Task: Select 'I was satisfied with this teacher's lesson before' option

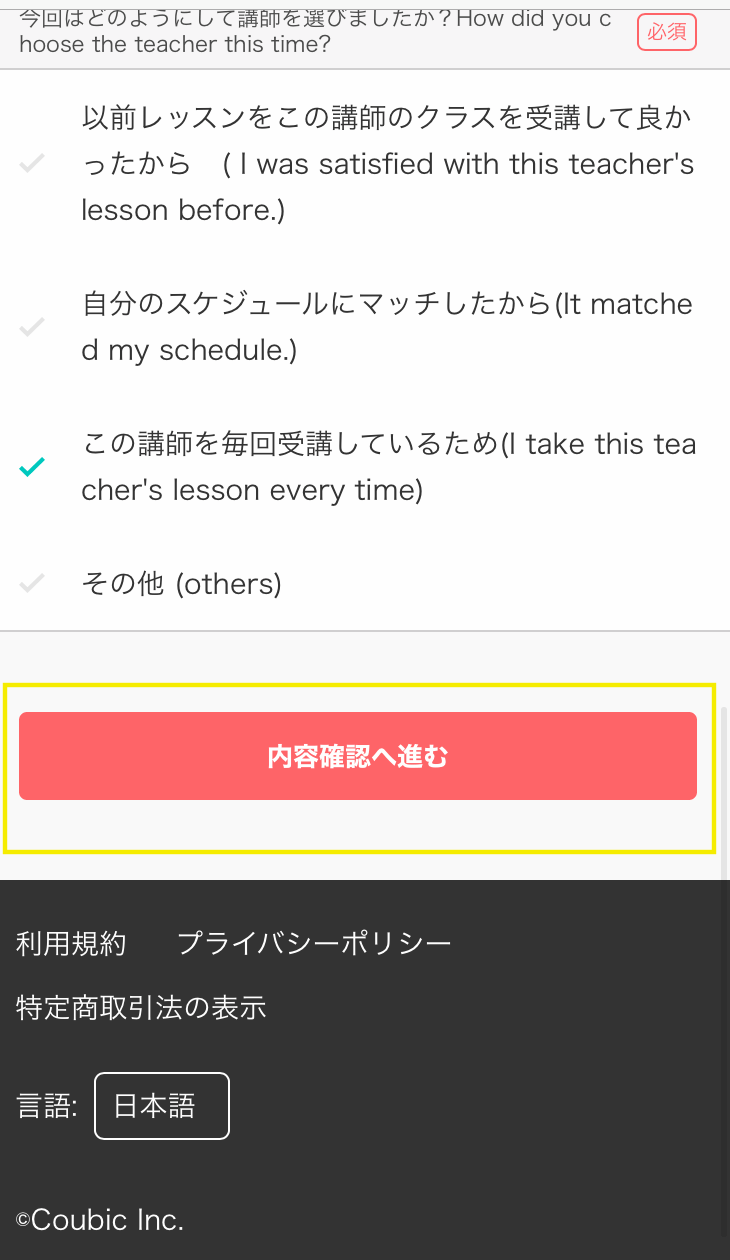Action: 33,164
